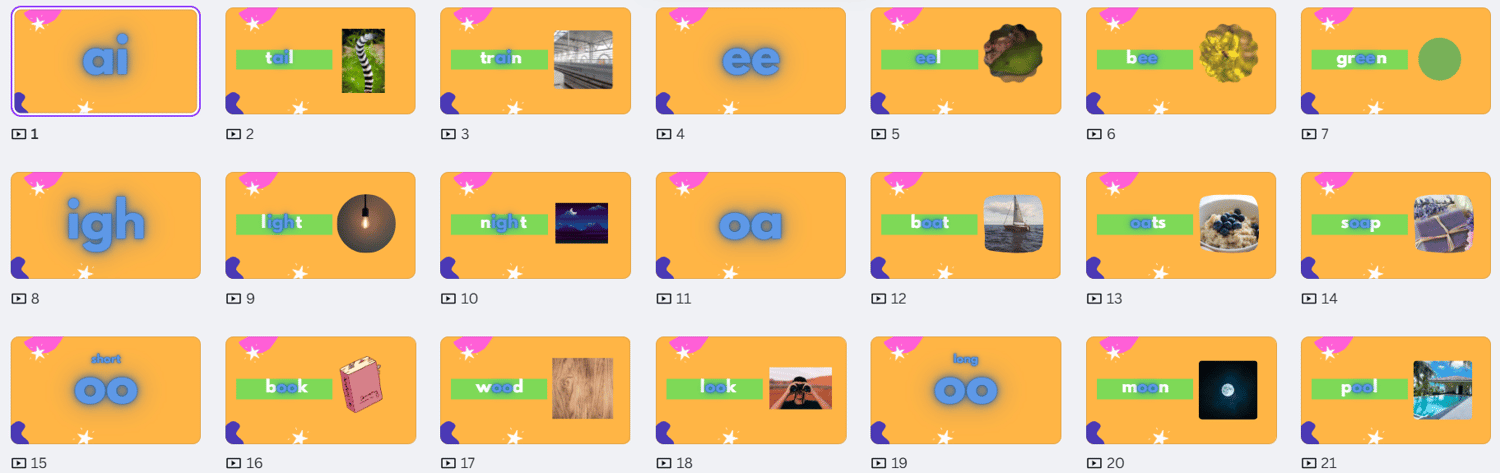This screenshot has height=473, width=1500.
Task: Open slide 3 with the word 'train'
Action: click(535, 61)
